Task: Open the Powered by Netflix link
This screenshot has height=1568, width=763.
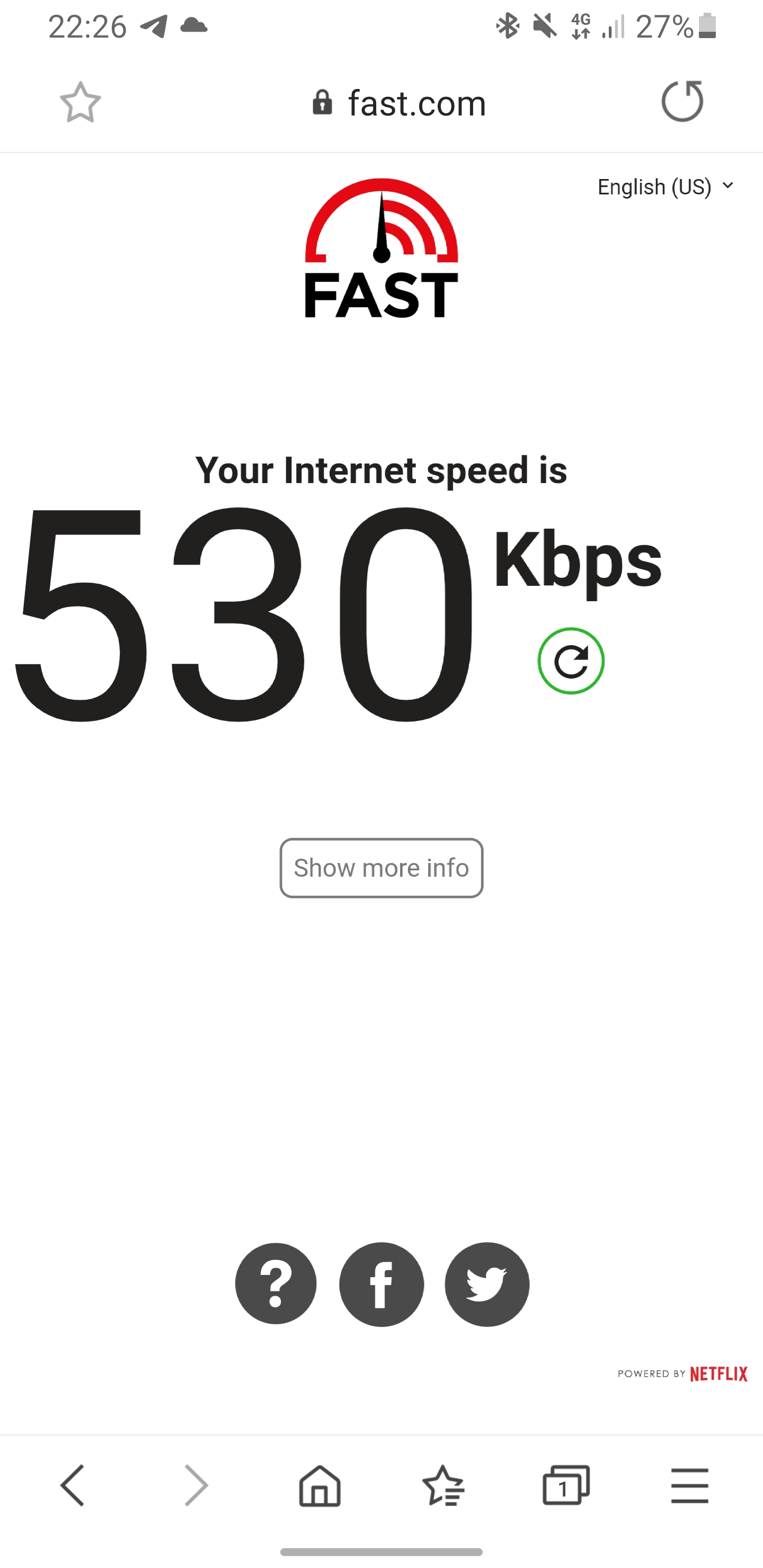Action: tap(682, 1374)
